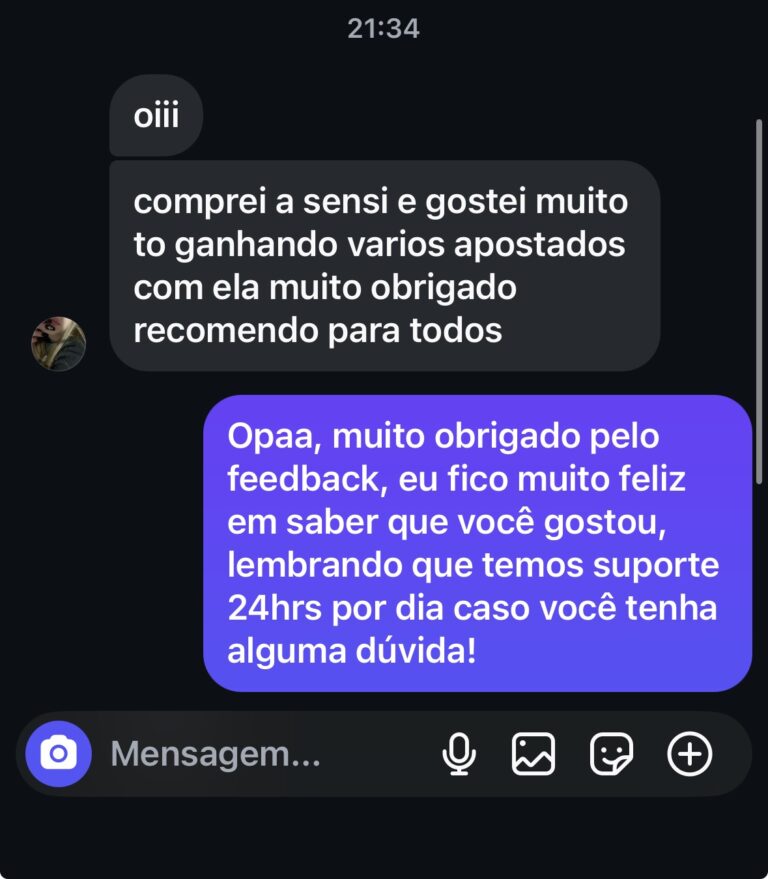The height and width of the screenshot is (879, 768).
Task: Tap 'Mensagem...' placeholder to compose
Action: coord(215,755)
